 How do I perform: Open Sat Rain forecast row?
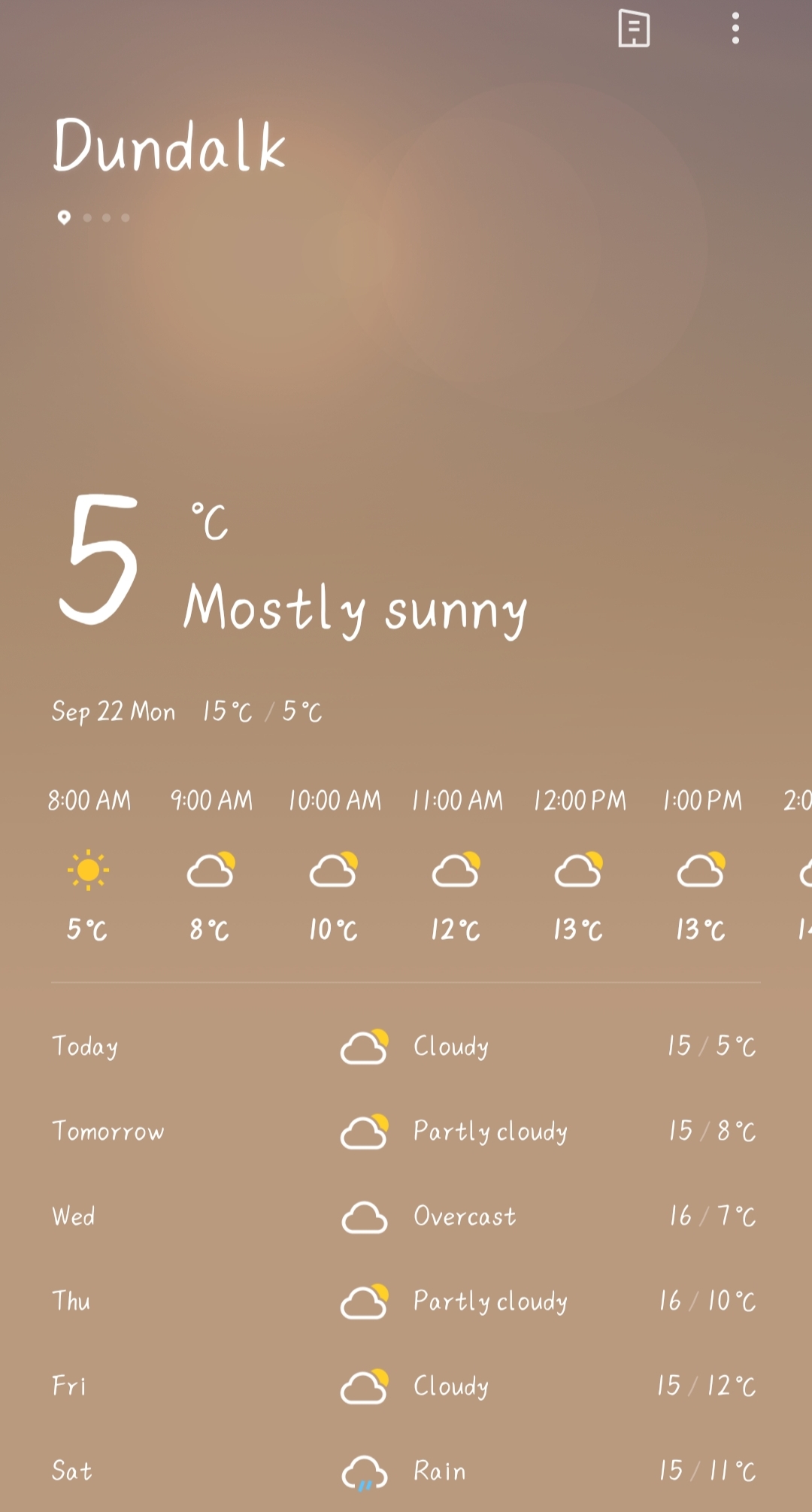point(406,1471)
